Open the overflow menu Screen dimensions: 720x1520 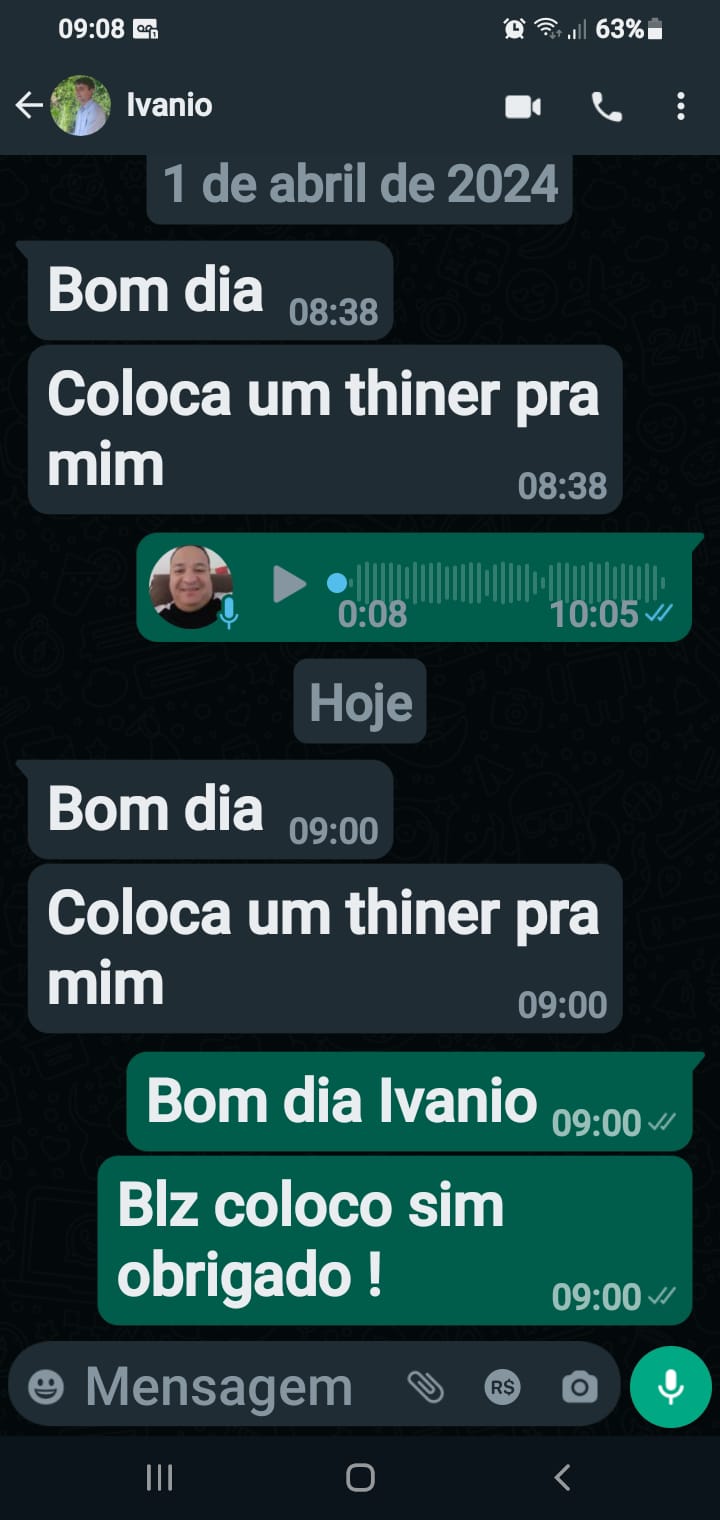[x=680, y=106]
